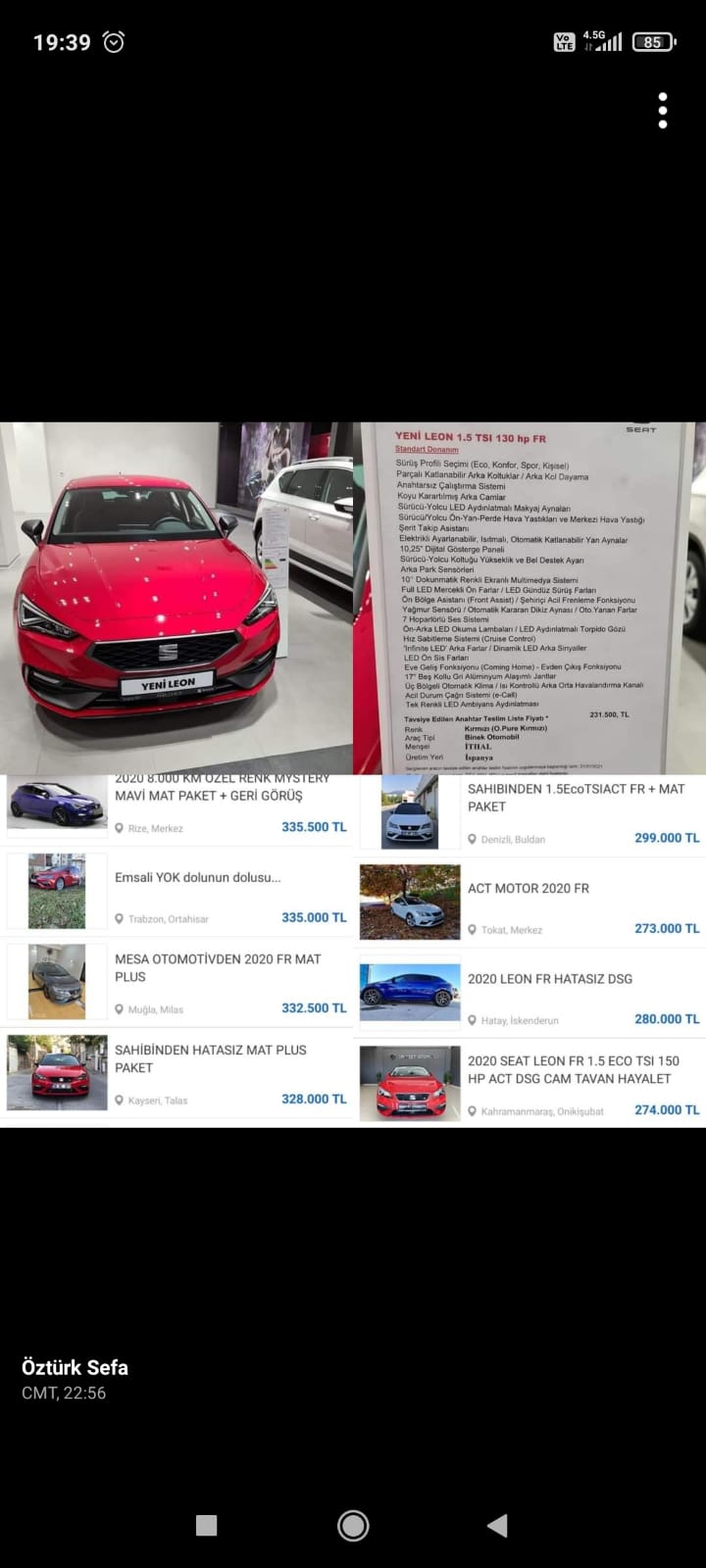Image resolution: width=706 pixels, height=1568 pixels.
Task: Tap the system home button
Action: pos(353,1525)
